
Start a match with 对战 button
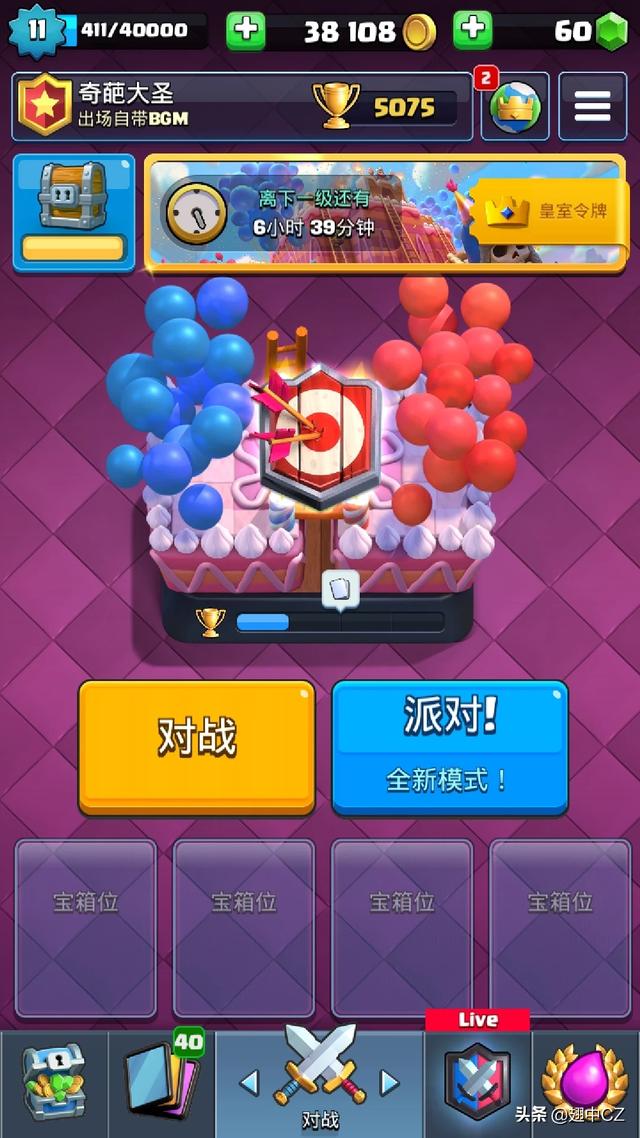coord(196,744)
